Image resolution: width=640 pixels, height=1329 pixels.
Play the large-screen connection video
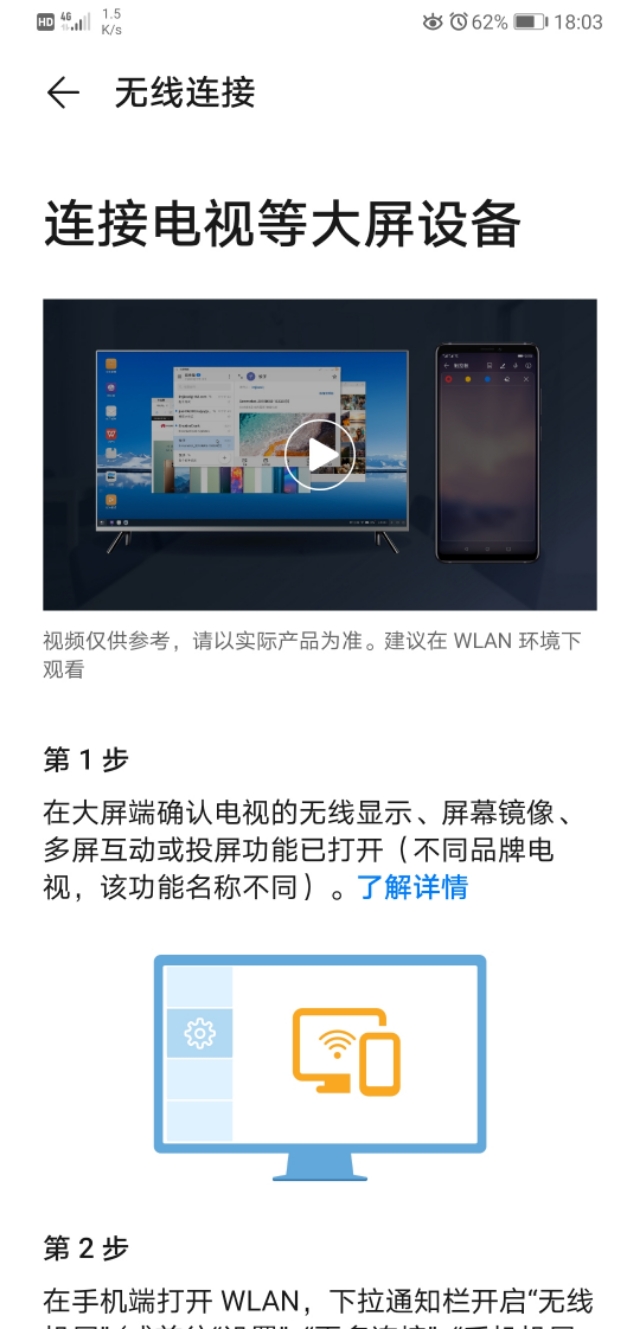[320, 454]
